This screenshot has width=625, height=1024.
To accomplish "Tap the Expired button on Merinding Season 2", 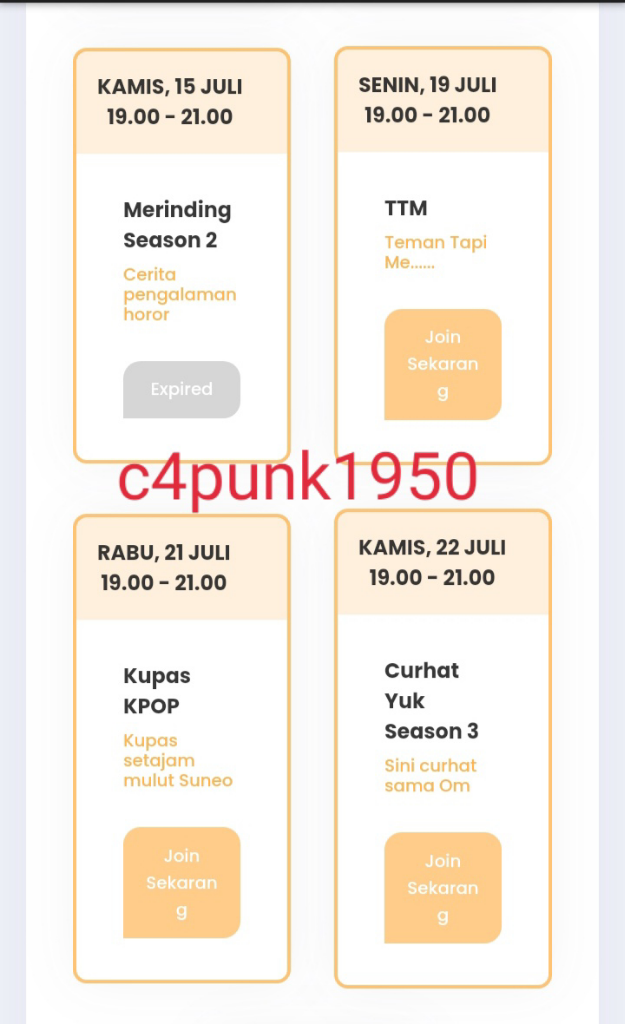I will pyautogui.click(x=181, y=389).
